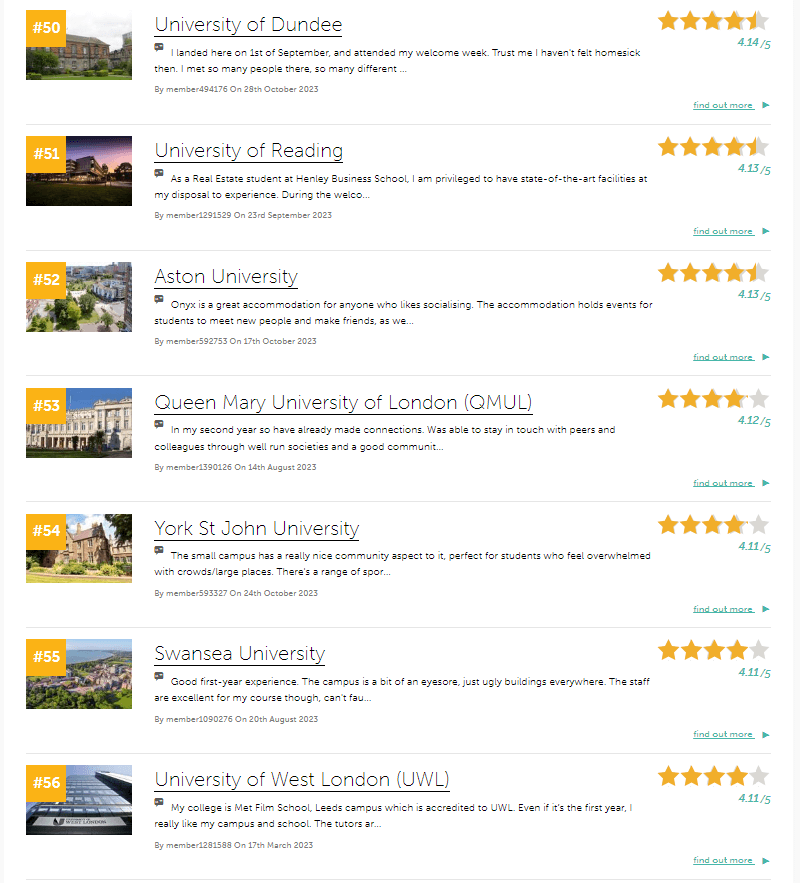This screenshot has height=883, width=800.
Task: Select find out more for Queen Mary University
Action: 723,483
